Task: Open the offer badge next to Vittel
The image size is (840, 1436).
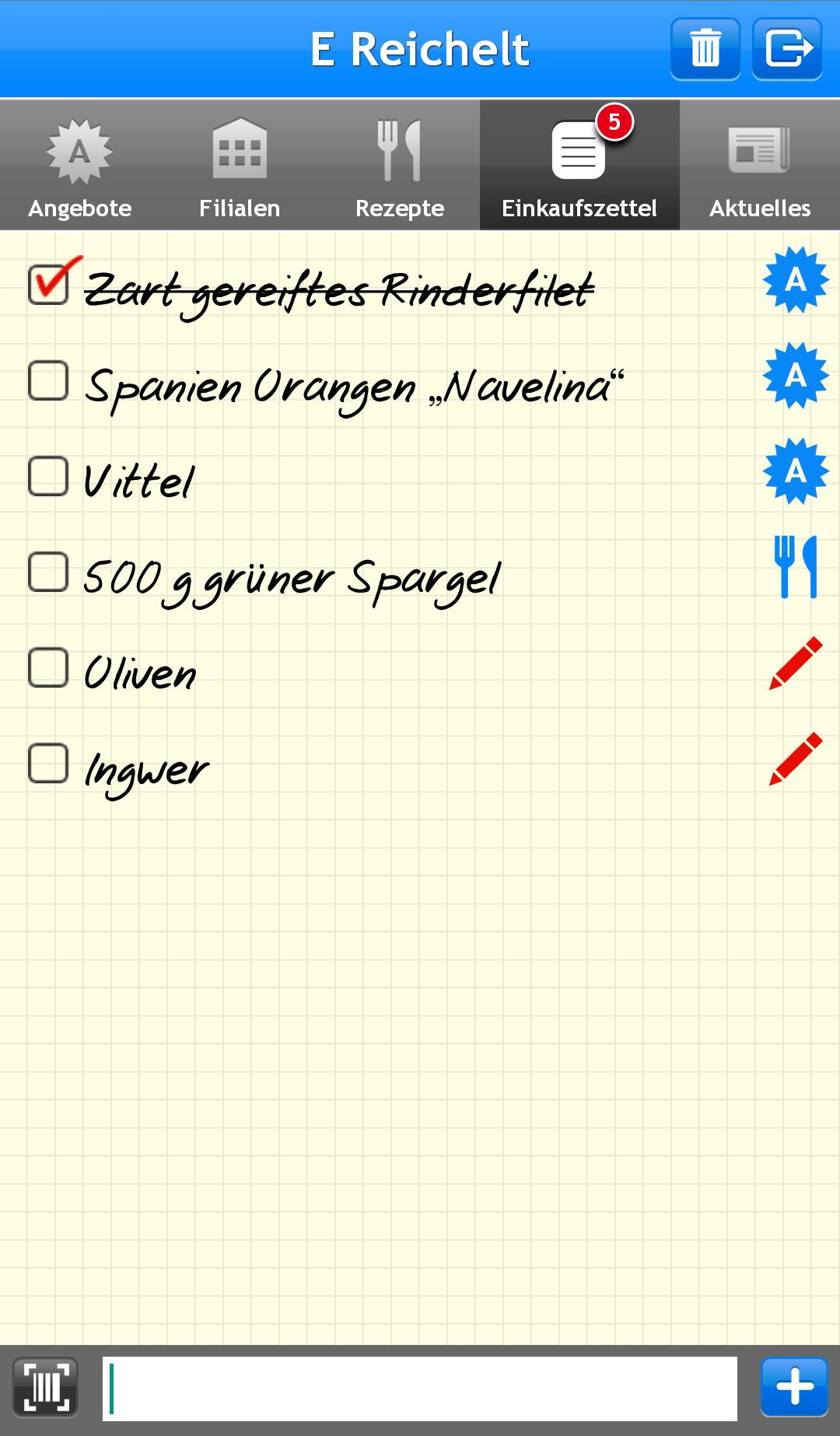Action: coord(795,471)
